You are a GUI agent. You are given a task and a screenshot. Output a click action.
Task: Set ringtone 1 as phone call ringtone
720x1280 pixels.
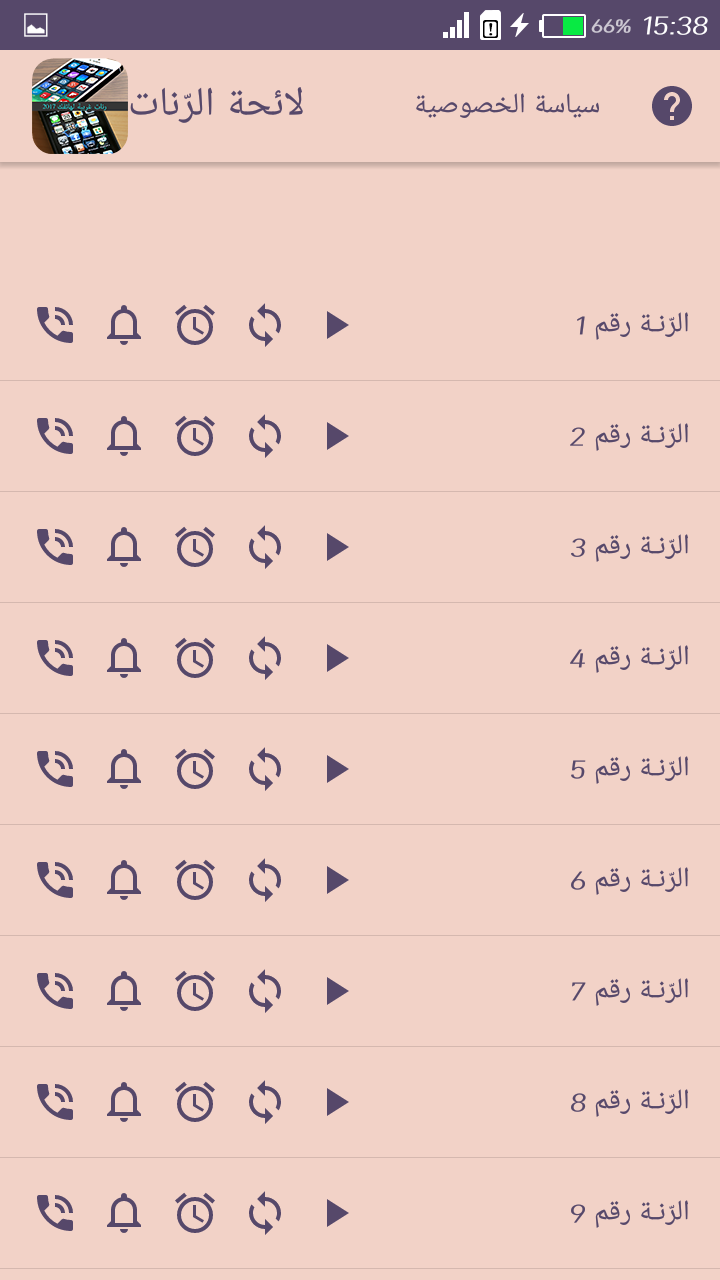coord(55,325)
